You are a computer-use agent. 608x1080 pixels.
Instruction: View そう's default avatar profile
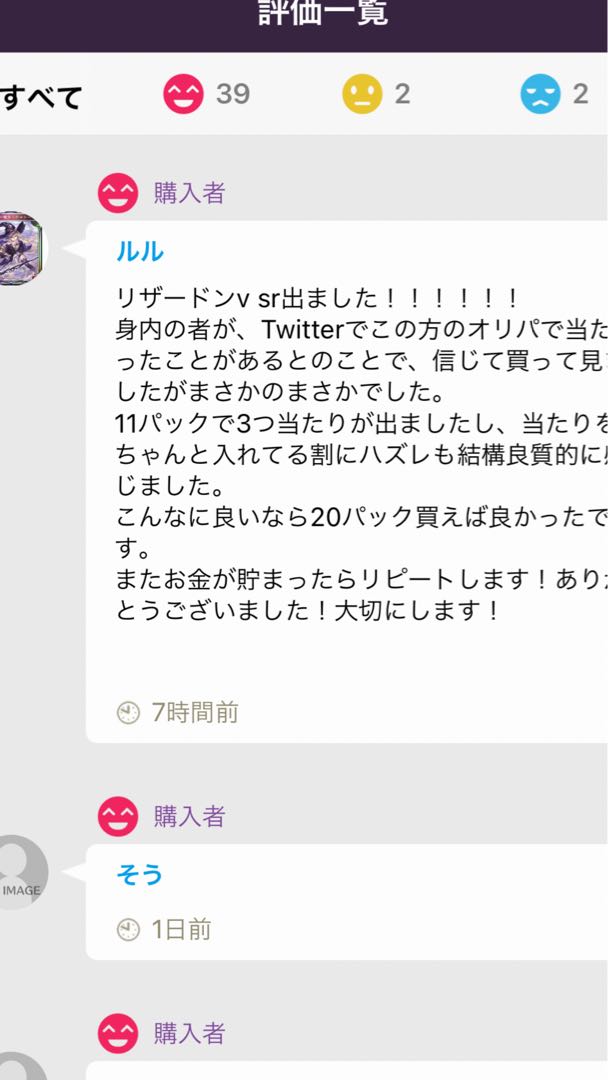[x=20, y=871]
